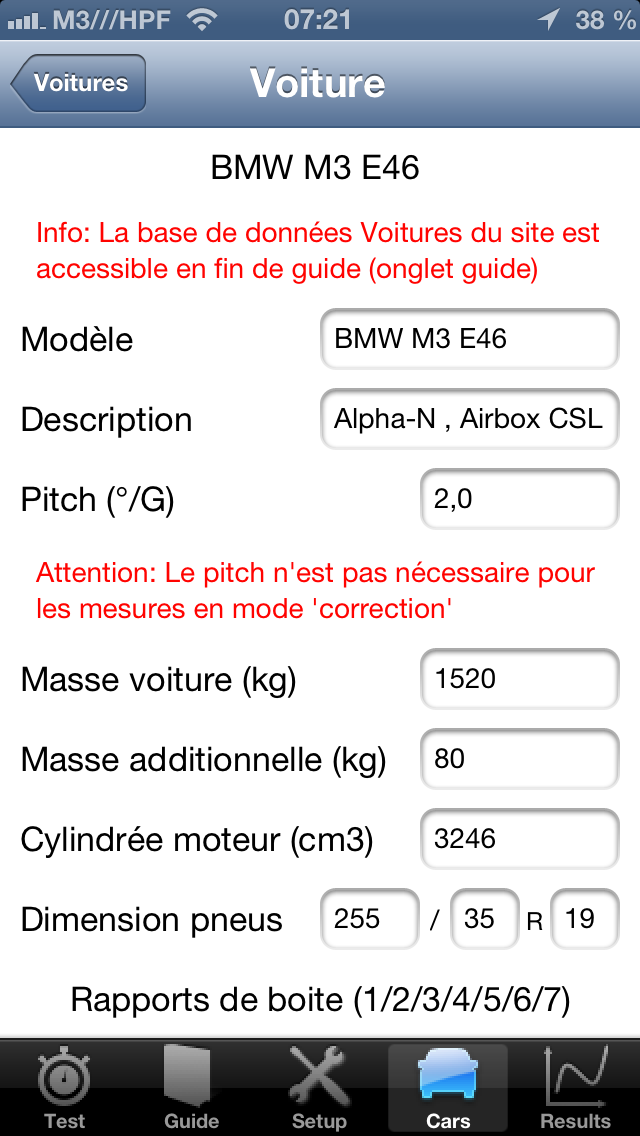This screenshot has height=1136, width=640.
Task: Edit Masse additionnelle value
Action: 520,759
